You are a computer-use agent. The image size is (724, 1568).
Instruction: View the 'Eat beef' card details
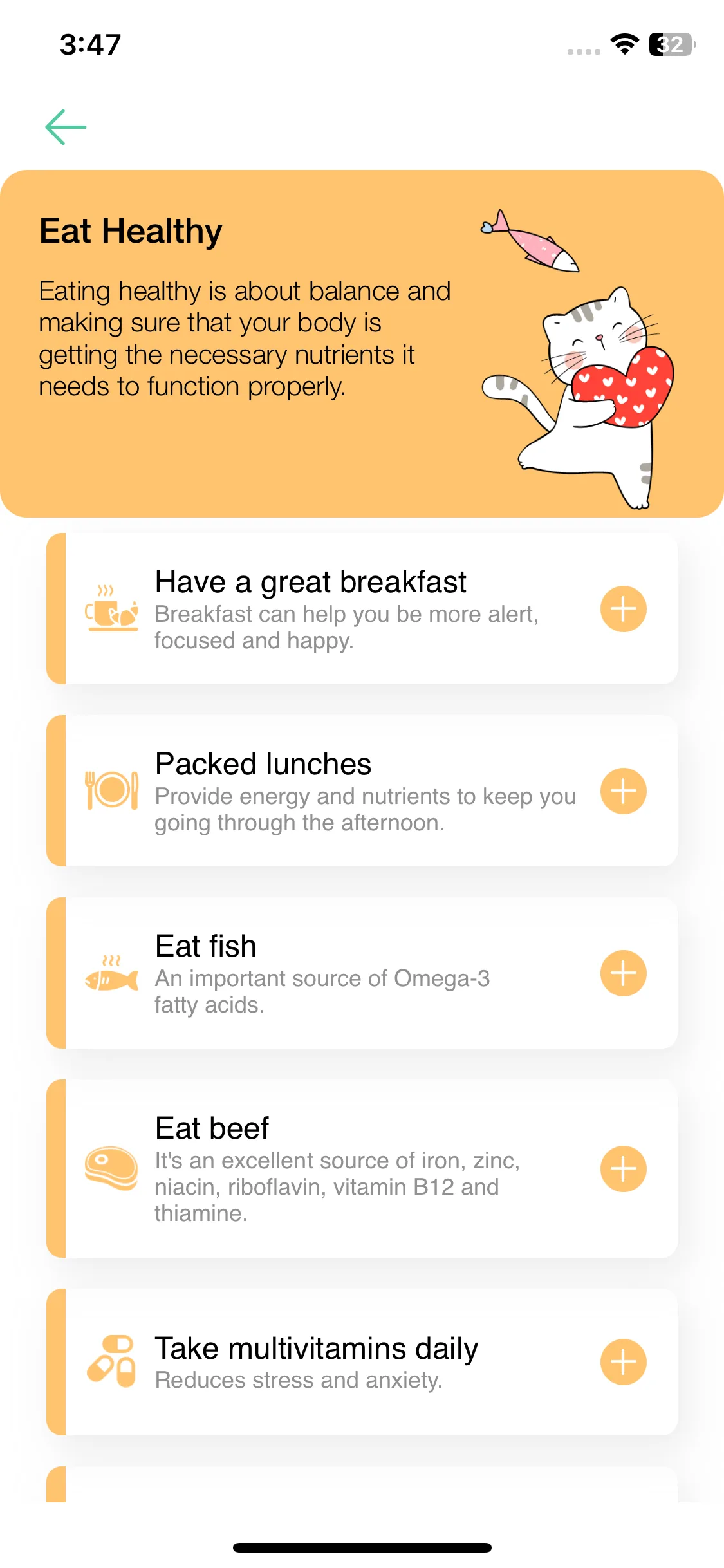coord(348,1169)
